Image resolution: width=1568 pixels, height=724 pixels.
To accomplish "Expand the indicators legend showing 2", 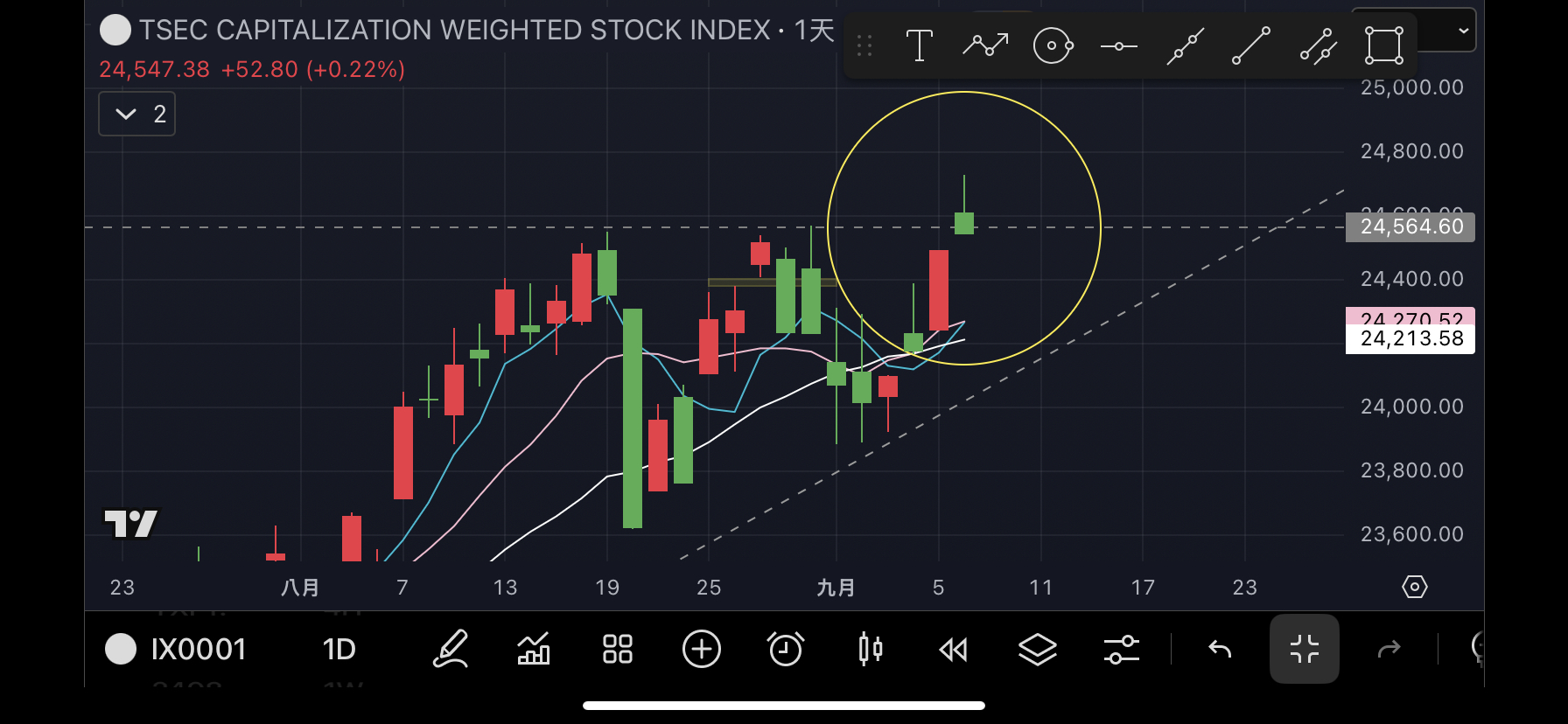I will pos(137,114).
